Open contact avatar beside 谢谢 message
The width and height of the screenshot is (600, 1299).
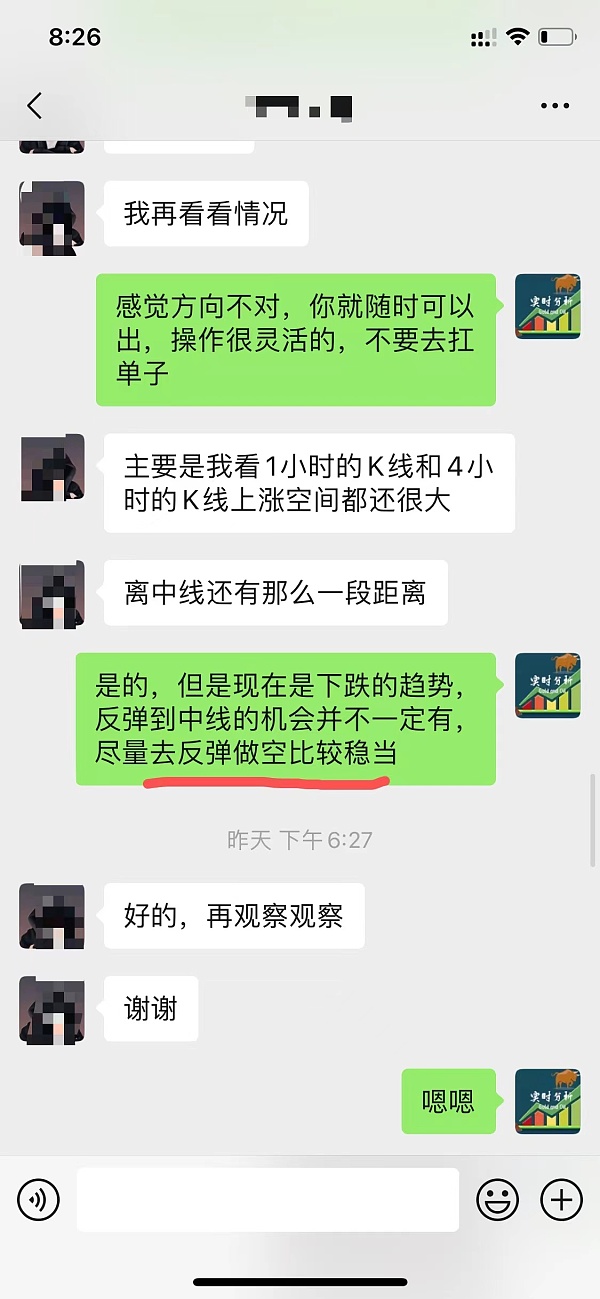[x=52, y=1009]
